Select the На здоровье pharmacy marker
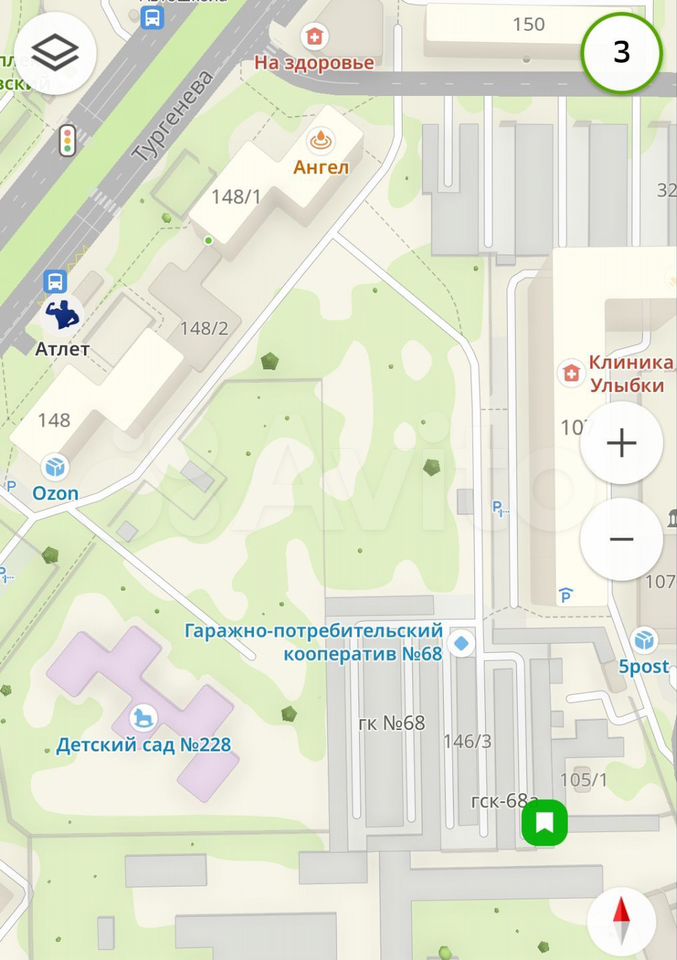This screenshot has width=677, height=960. coord(315,38)
